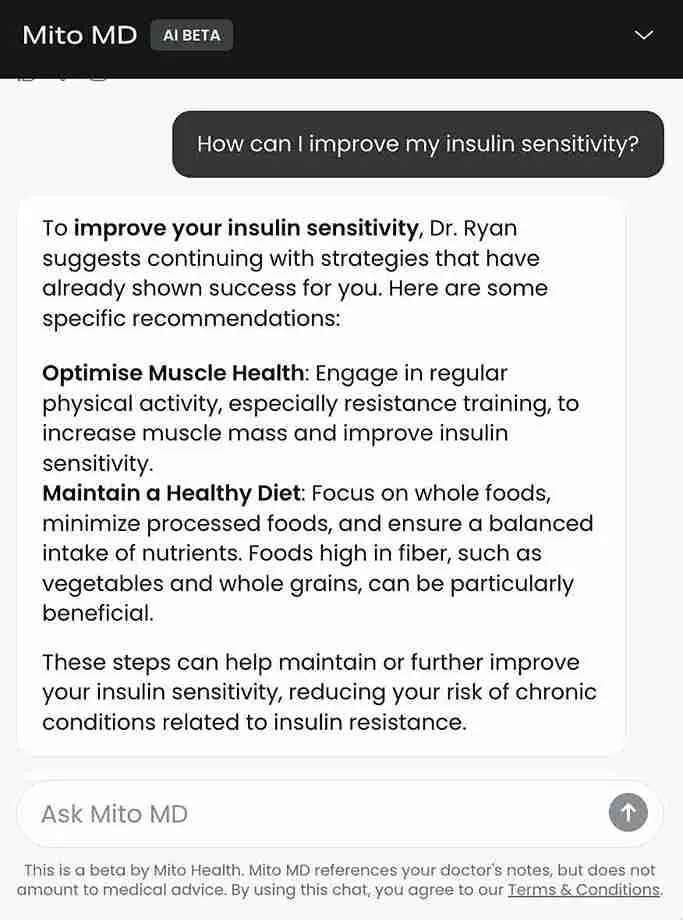Screen dimensions: 683x920
Task: Send the message with the arrow button
Action: coord(628,812)
